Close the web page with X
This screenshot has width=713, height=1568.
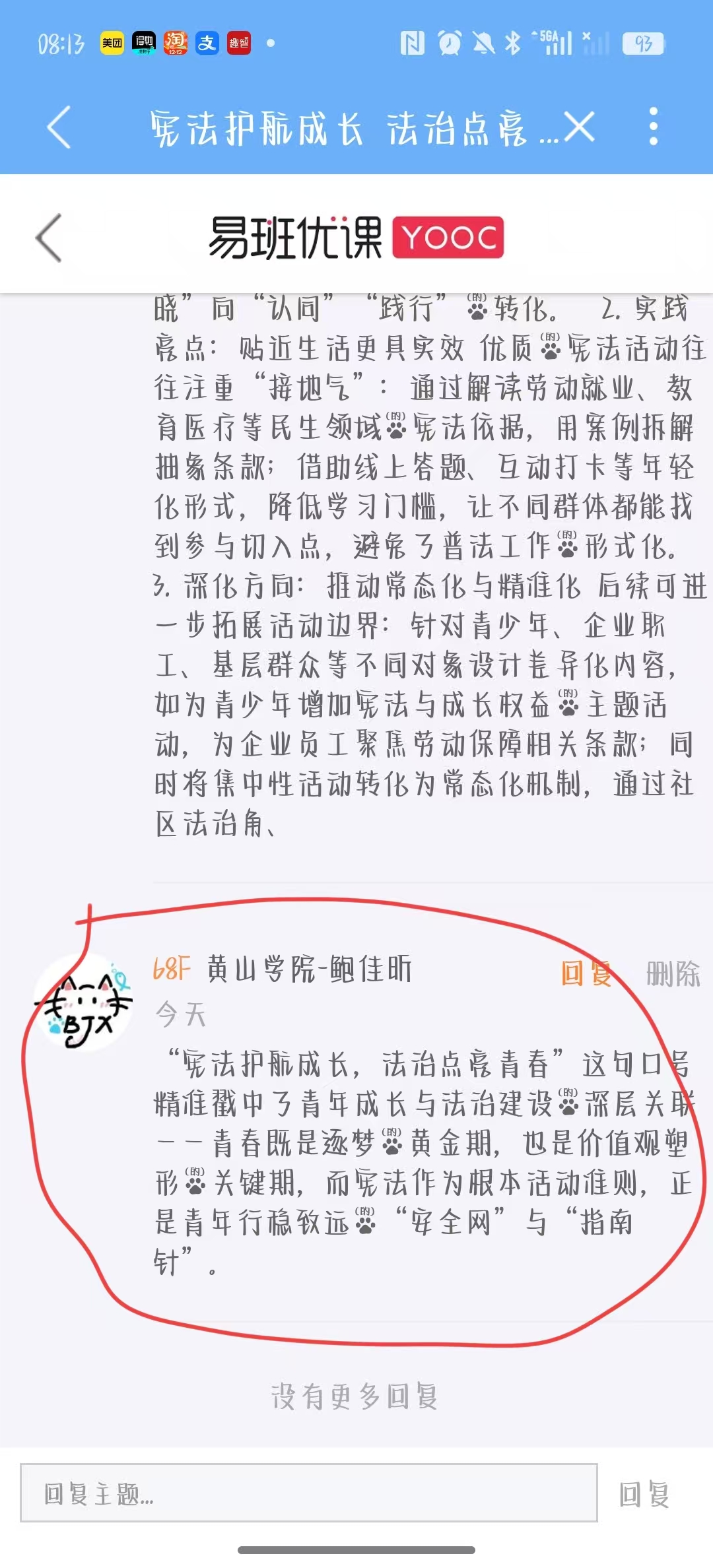click(x=579, y=127)
